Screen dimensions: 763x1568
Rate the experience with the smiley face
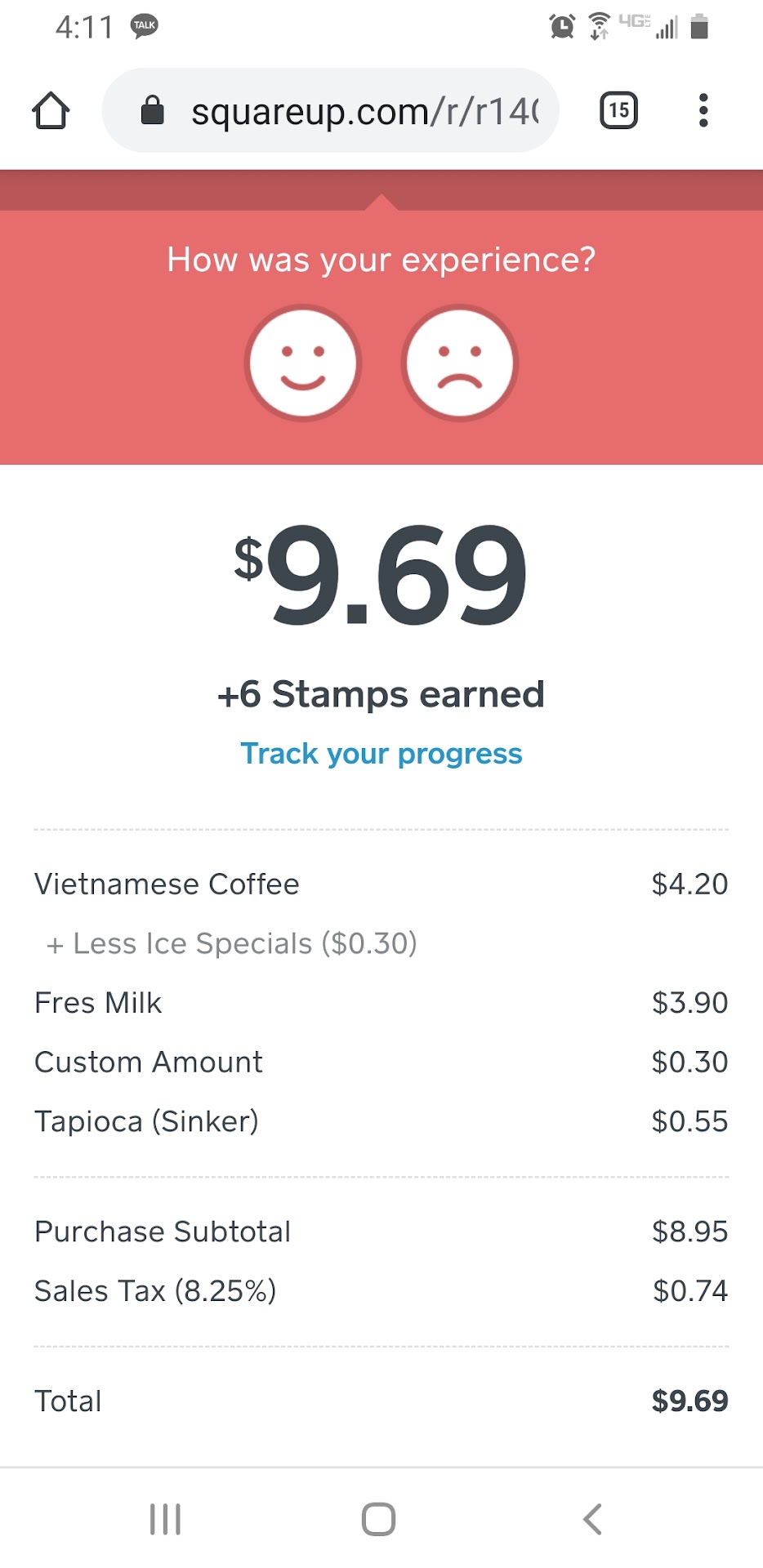pyautogui.click(x=303, y=363)
